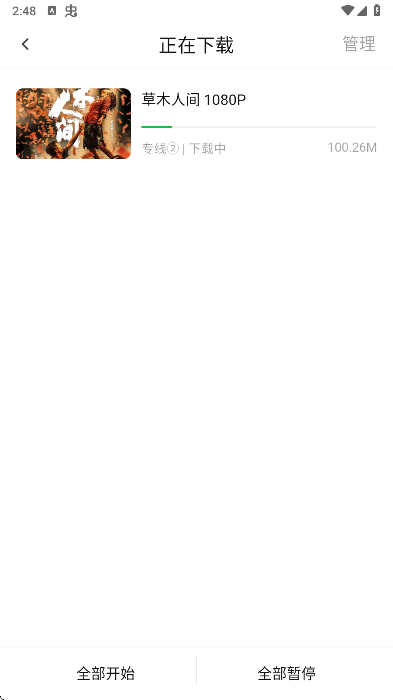Tap the 草木人间 1080P download item
The width and height of the screenshot is (393, 700).
[x=196, y=123]
